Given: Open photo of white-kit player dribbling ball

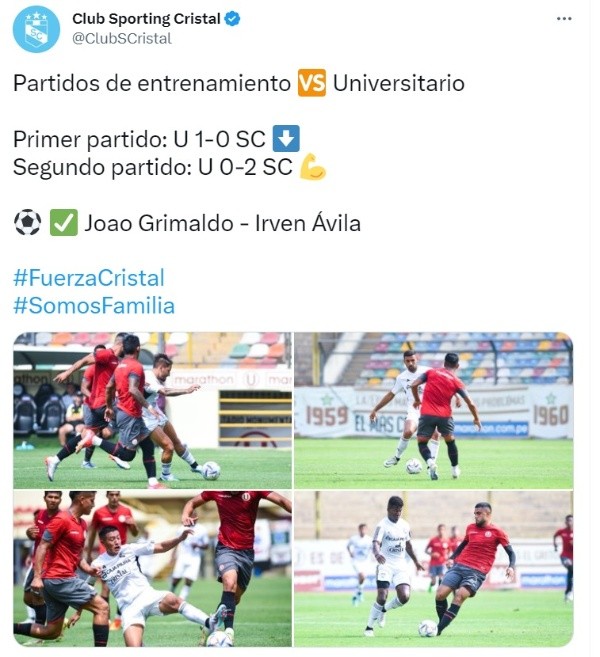Looking at the screenshot, I should click(x=433, y=568).
